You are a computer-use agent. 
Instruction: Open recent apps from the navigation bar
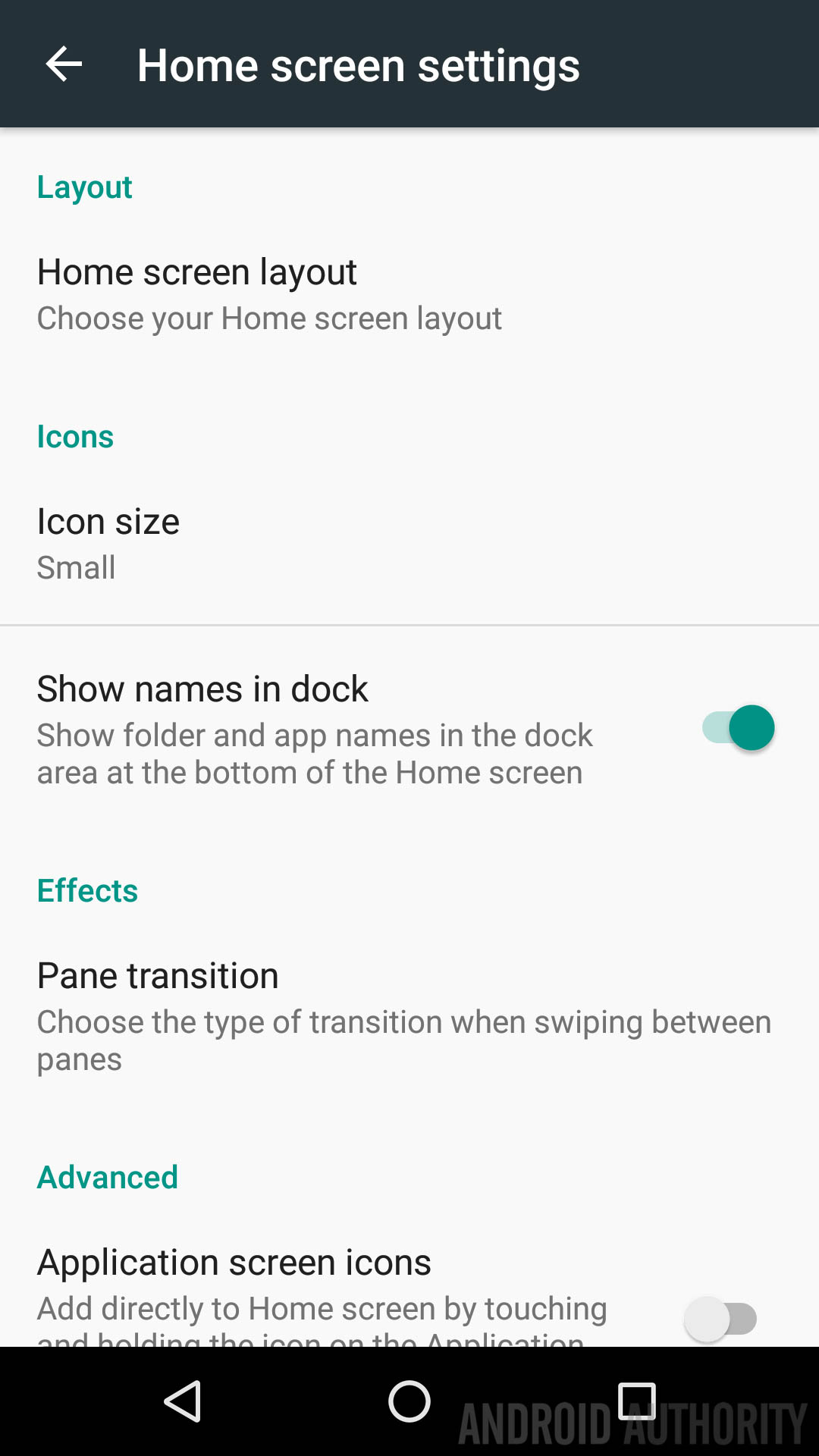[x=636, y=1401]
